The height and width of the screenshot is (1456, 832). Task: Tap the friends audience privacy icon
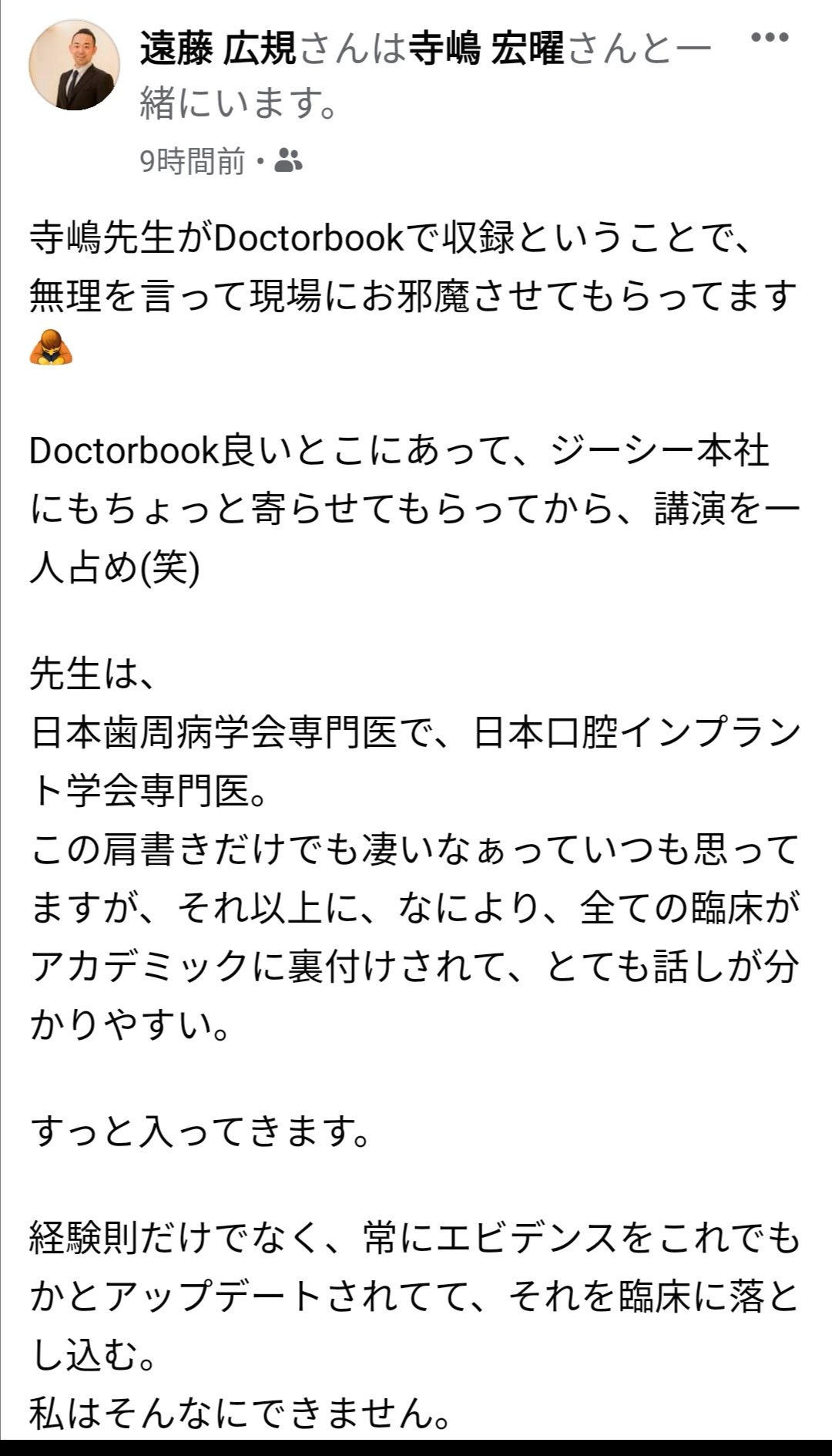click(289, 161)
